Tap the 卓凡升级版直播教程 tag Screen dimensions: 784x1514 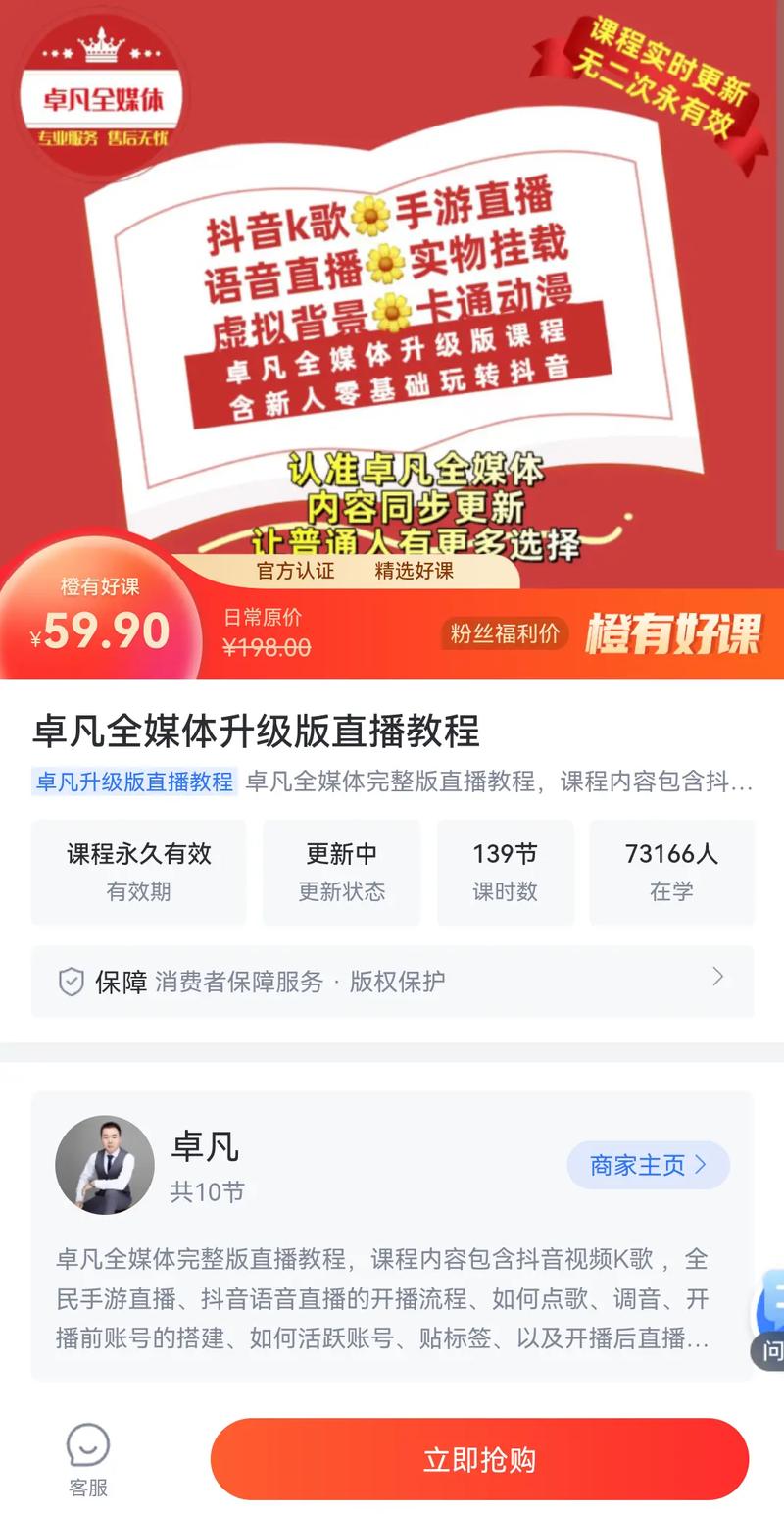[134, 782]
